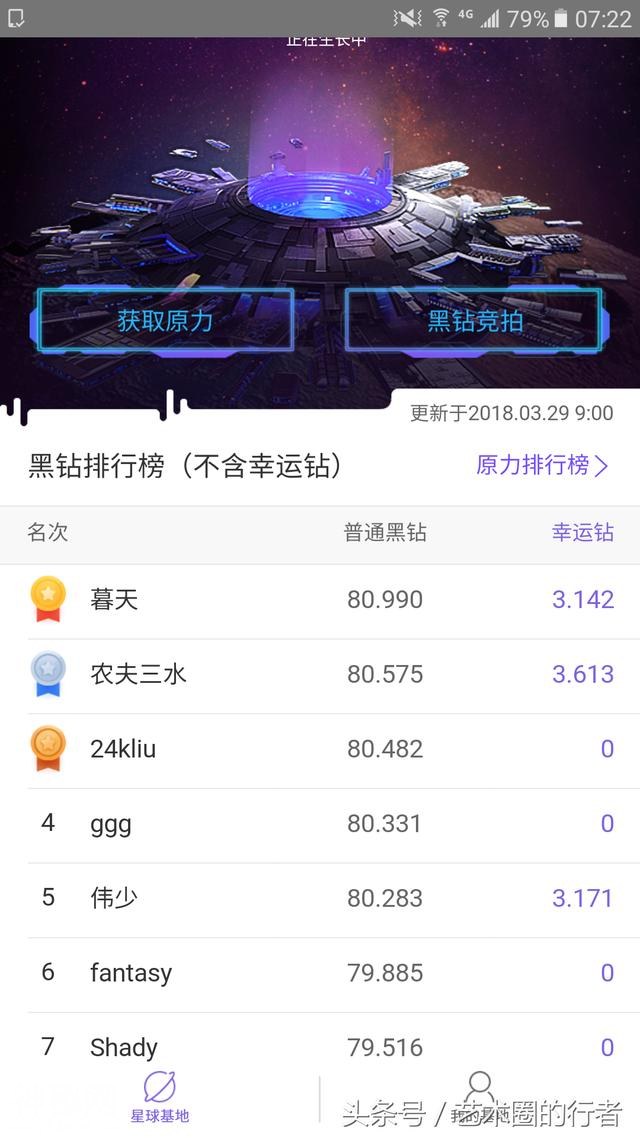
Task: Switch to 原力排行榜 ranking
Action: pyautogui.click(x=542, y=465)
